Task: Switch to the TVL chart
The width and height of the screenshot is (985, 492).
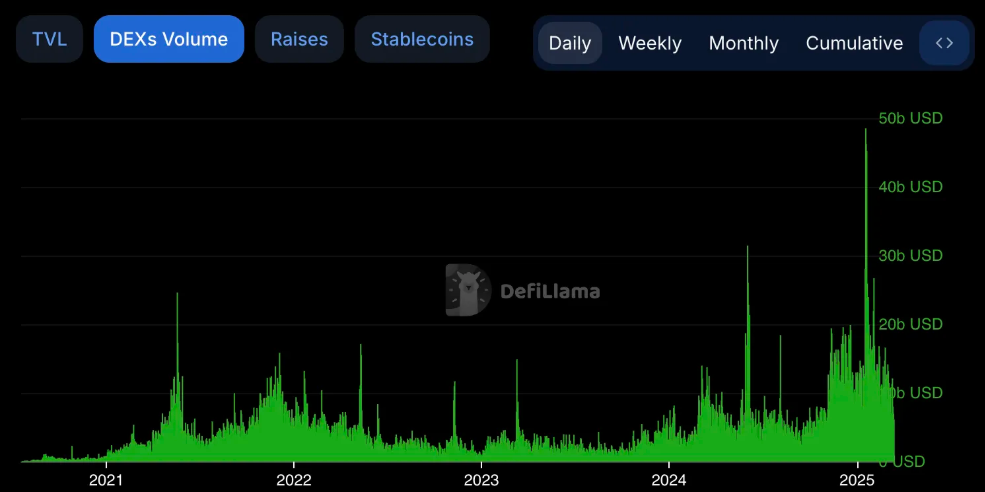Action: click(x=49, y=40)
